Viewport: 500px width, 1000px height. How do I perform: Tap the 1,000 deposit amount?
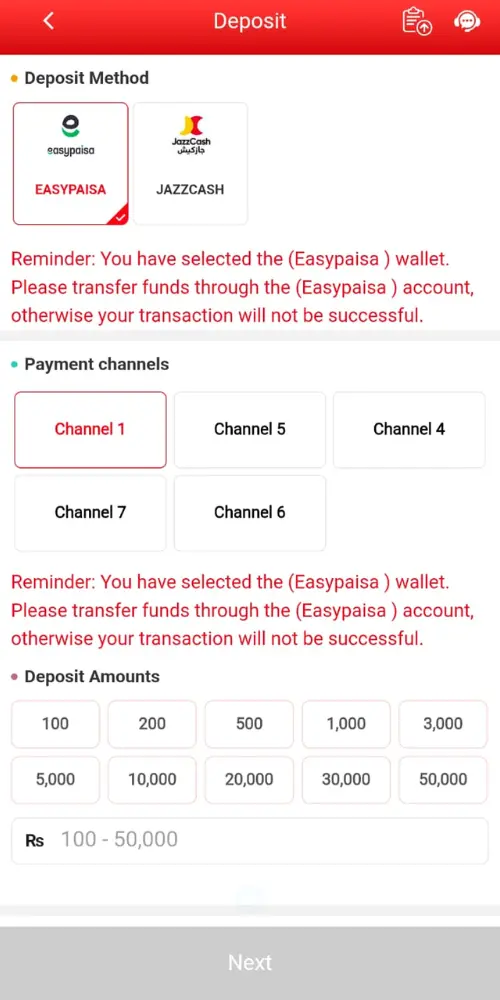tap(346, 724)
